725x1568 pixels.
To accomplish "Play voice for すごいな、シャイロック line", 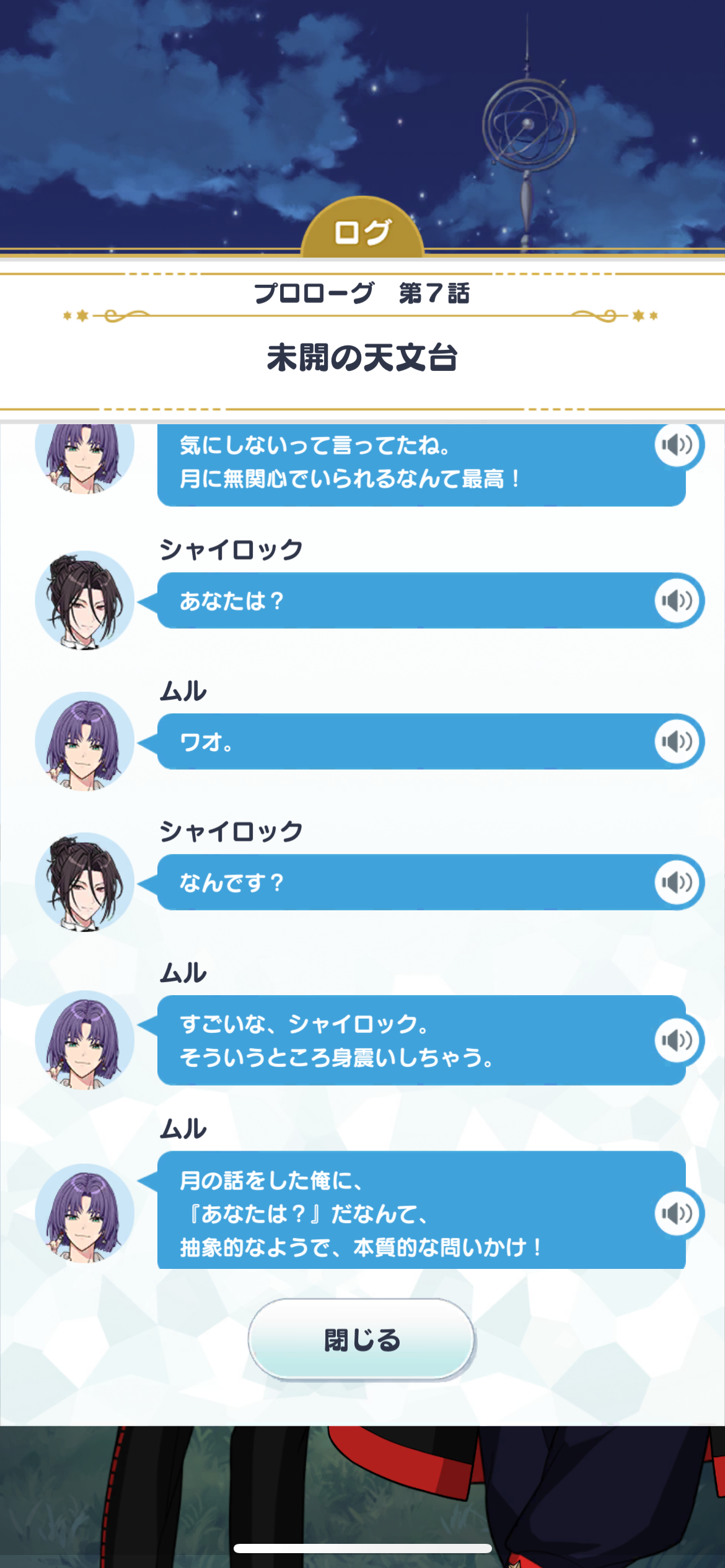I will (677, 1040).
